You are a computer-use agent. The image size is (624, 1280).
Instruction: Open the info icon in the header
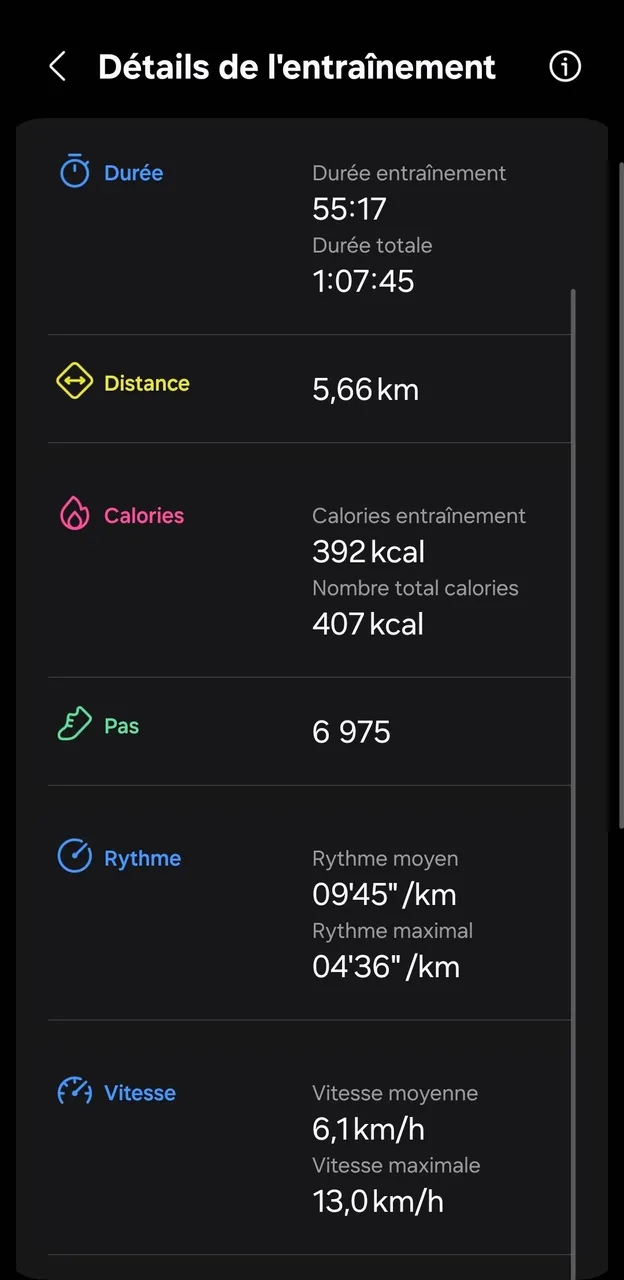tap(565, 67)
